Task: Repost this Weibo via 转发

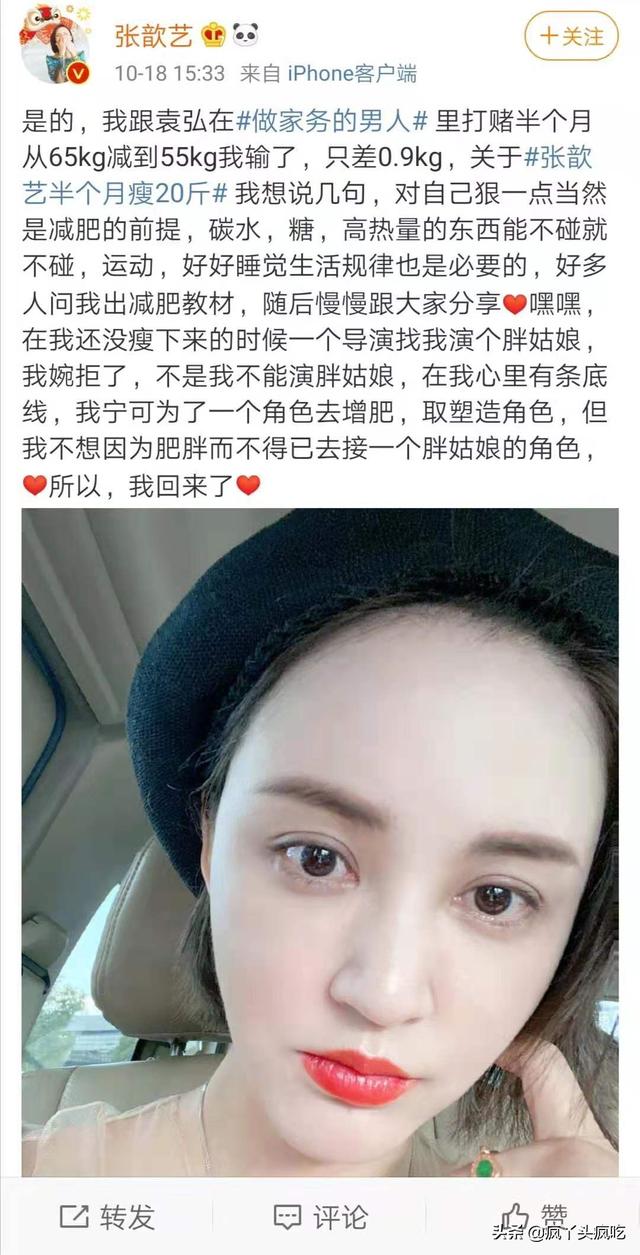Action: [x=107, y=1216]
